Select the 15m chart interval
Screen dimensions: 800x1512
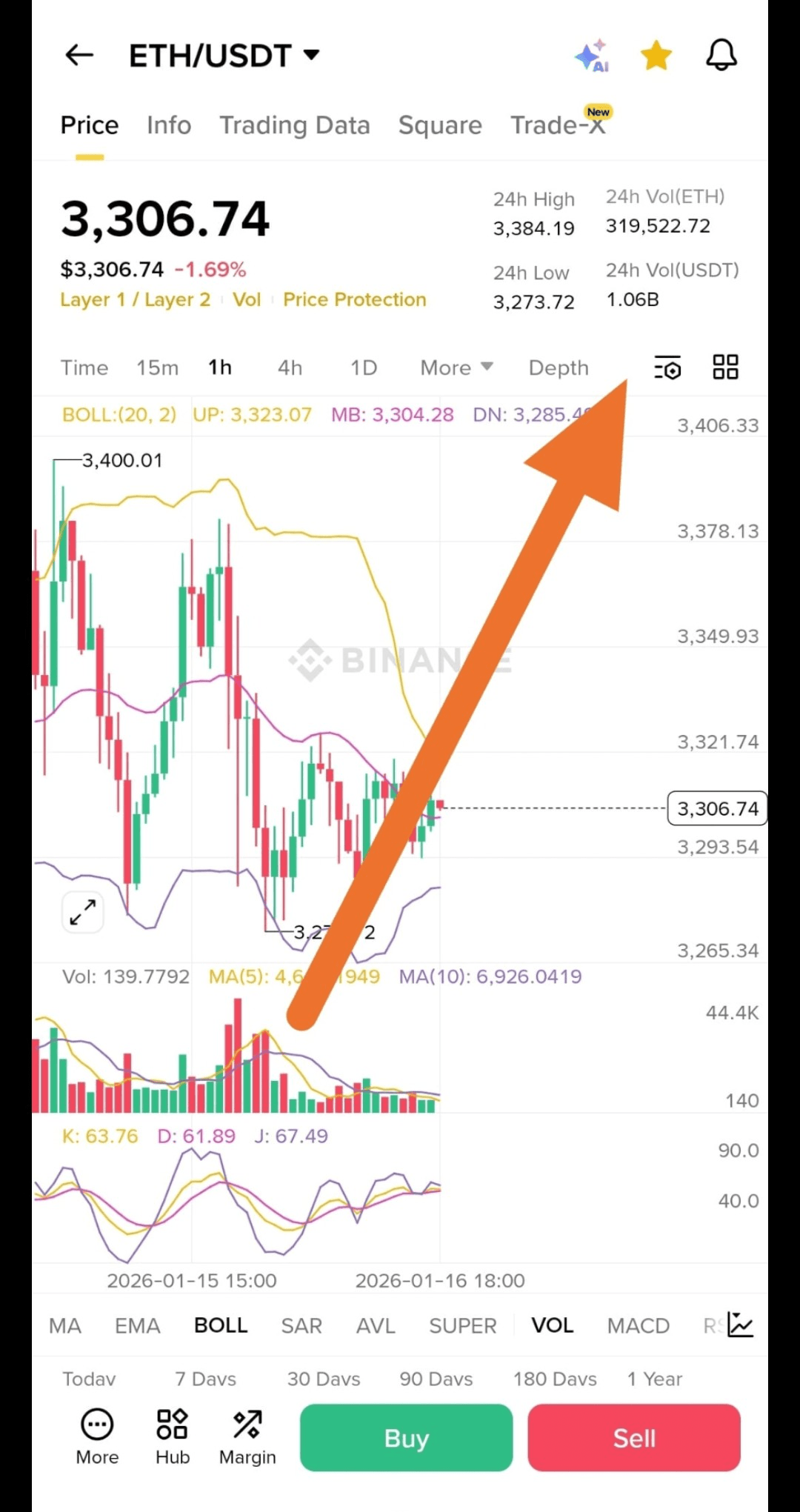point(157,367)
